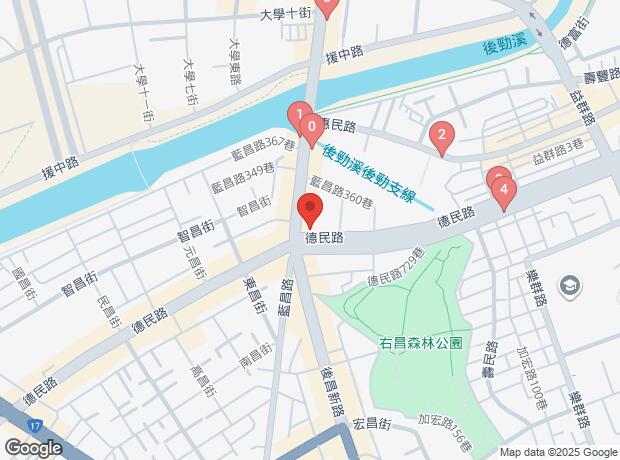620x460 pixels.
Task: Select map marker number 0
Action: coord(313,127)
